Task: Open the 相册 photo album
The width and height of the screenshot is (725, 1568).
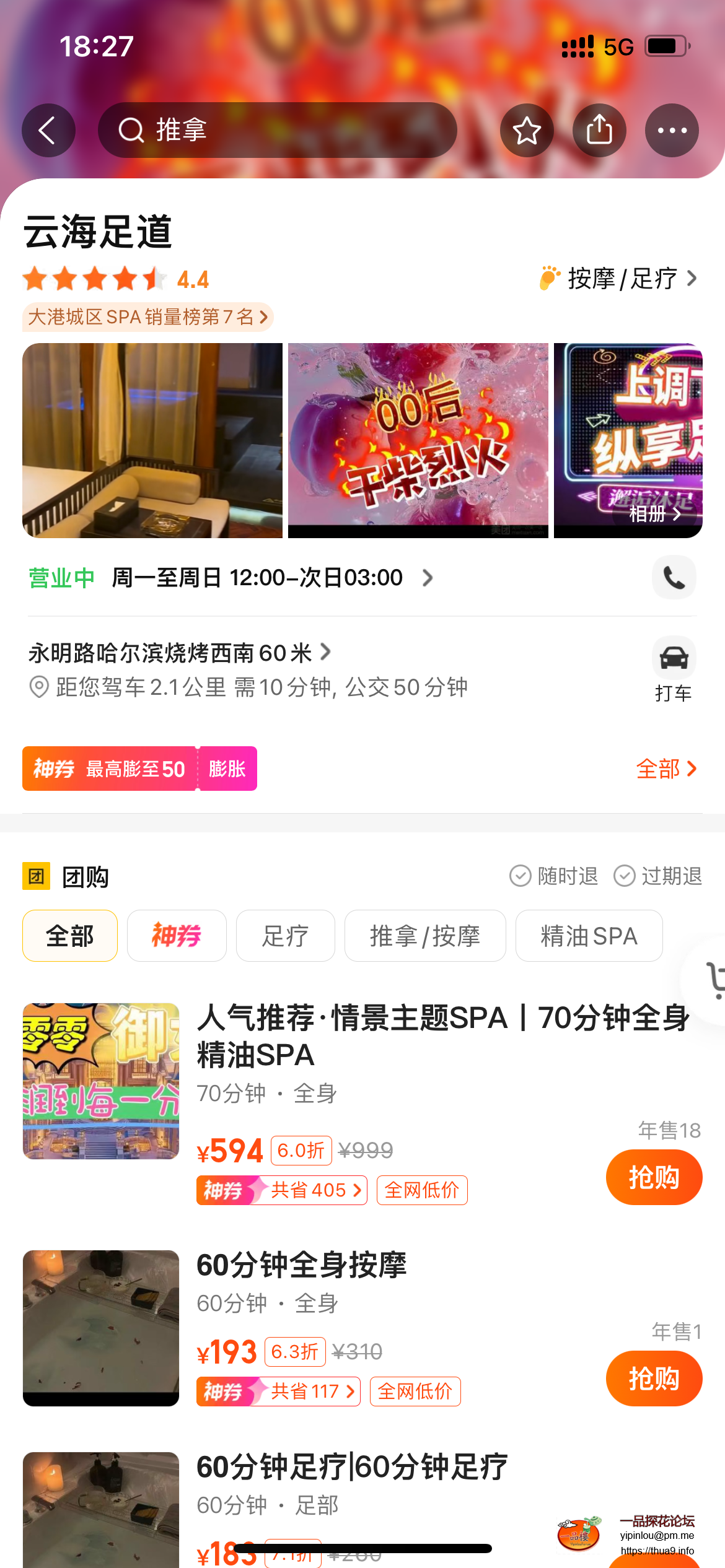Action: pos(654,513)
